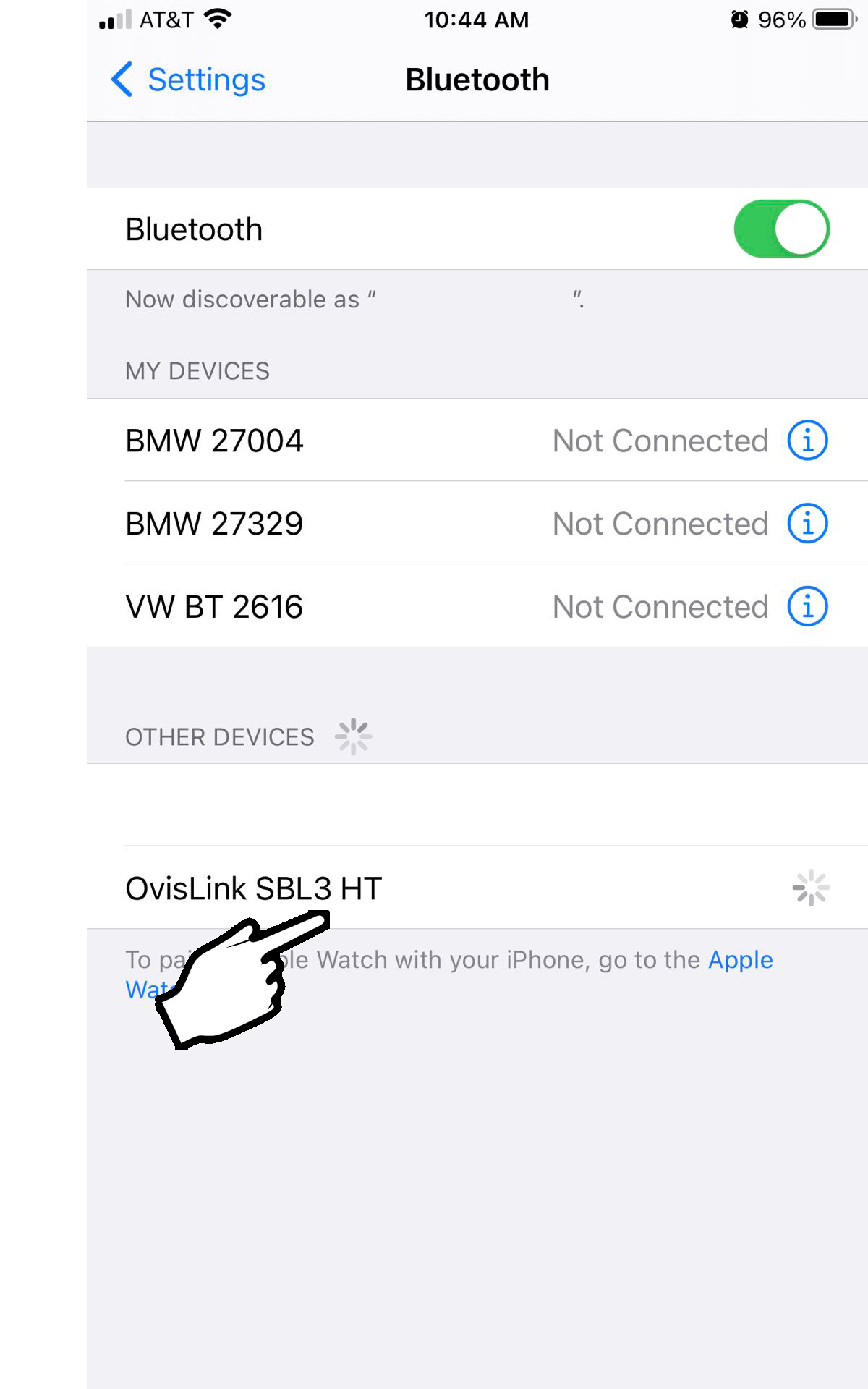The image size is (868, 1389).
Task: Open info for BMW 27329
Action: pyautogui.click(x=807, y=523)
